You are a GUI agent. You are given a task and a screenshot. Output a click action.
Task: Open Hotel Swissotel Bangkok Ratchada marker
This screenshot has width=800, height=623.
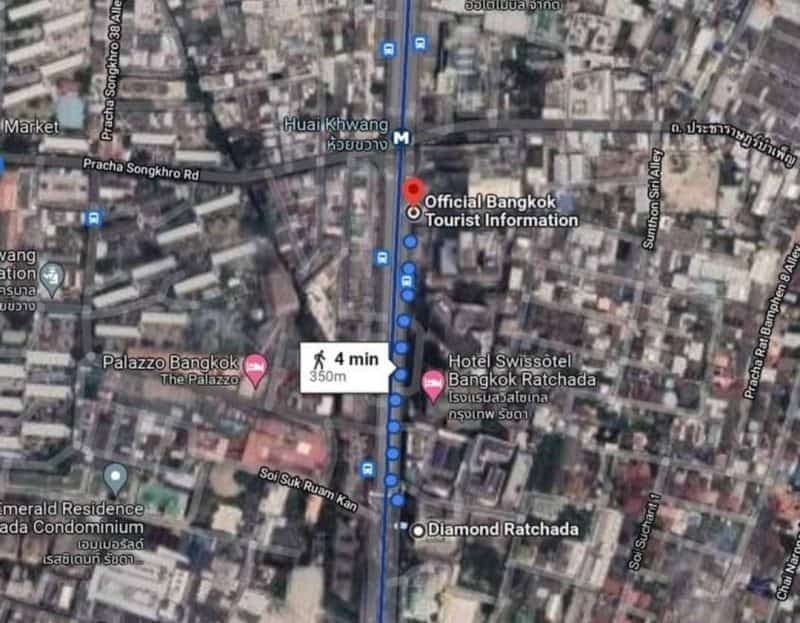click(433, 384)
